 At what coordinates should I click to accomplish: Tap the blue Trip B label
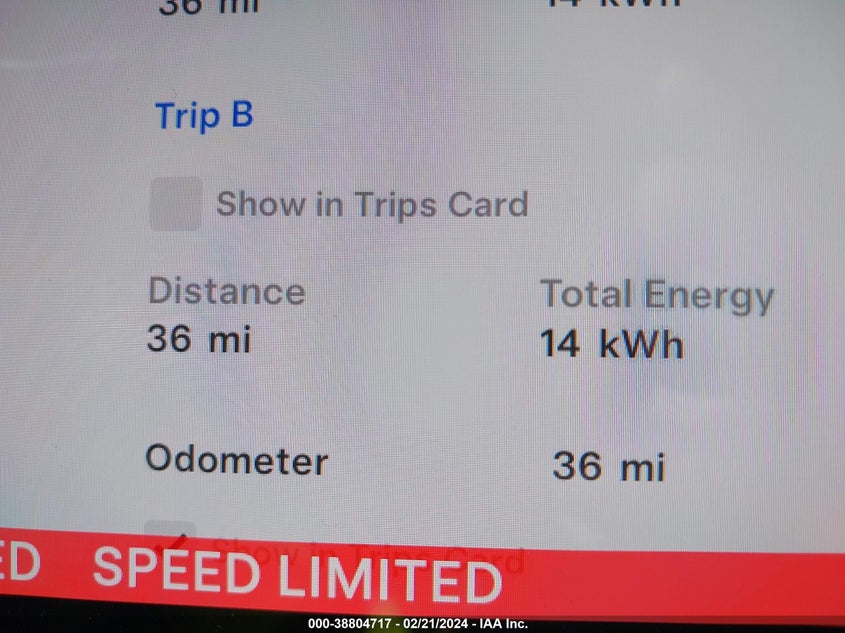tap(204, 116)
